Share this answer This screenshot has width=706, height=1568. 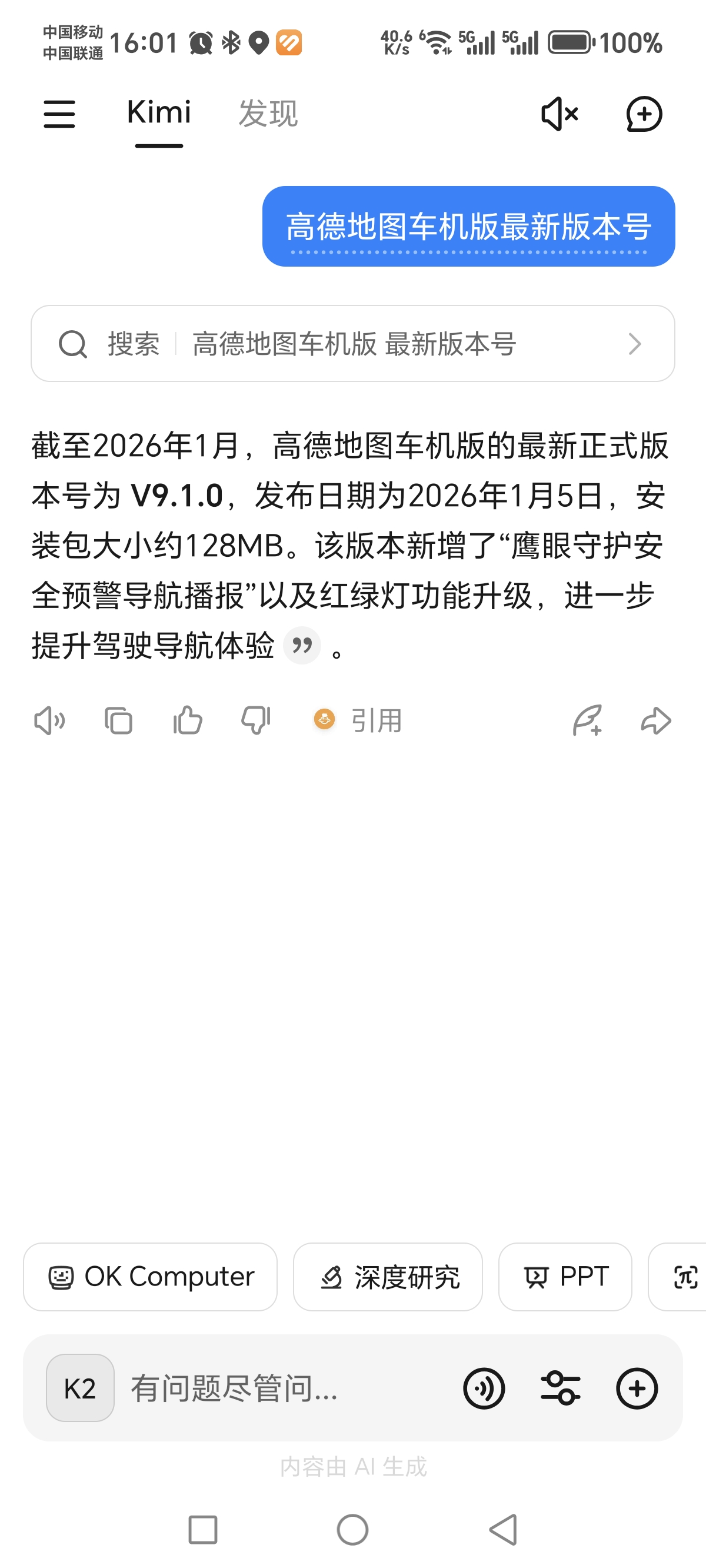click(656, 721)
